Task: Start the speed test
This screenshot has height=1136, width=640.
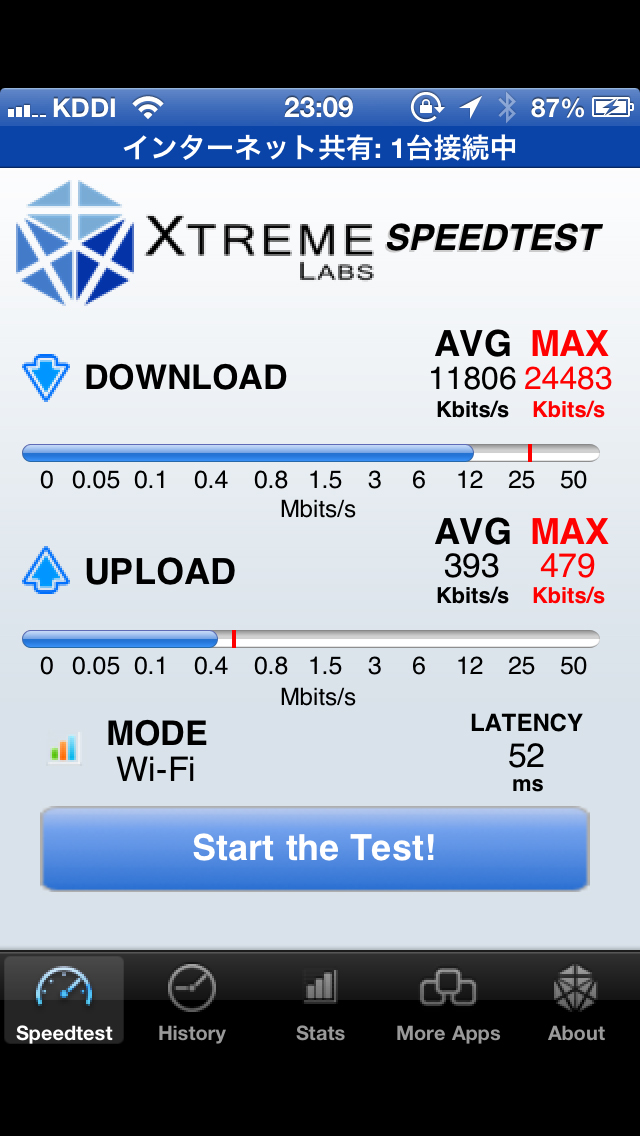Action: [315, 848]
